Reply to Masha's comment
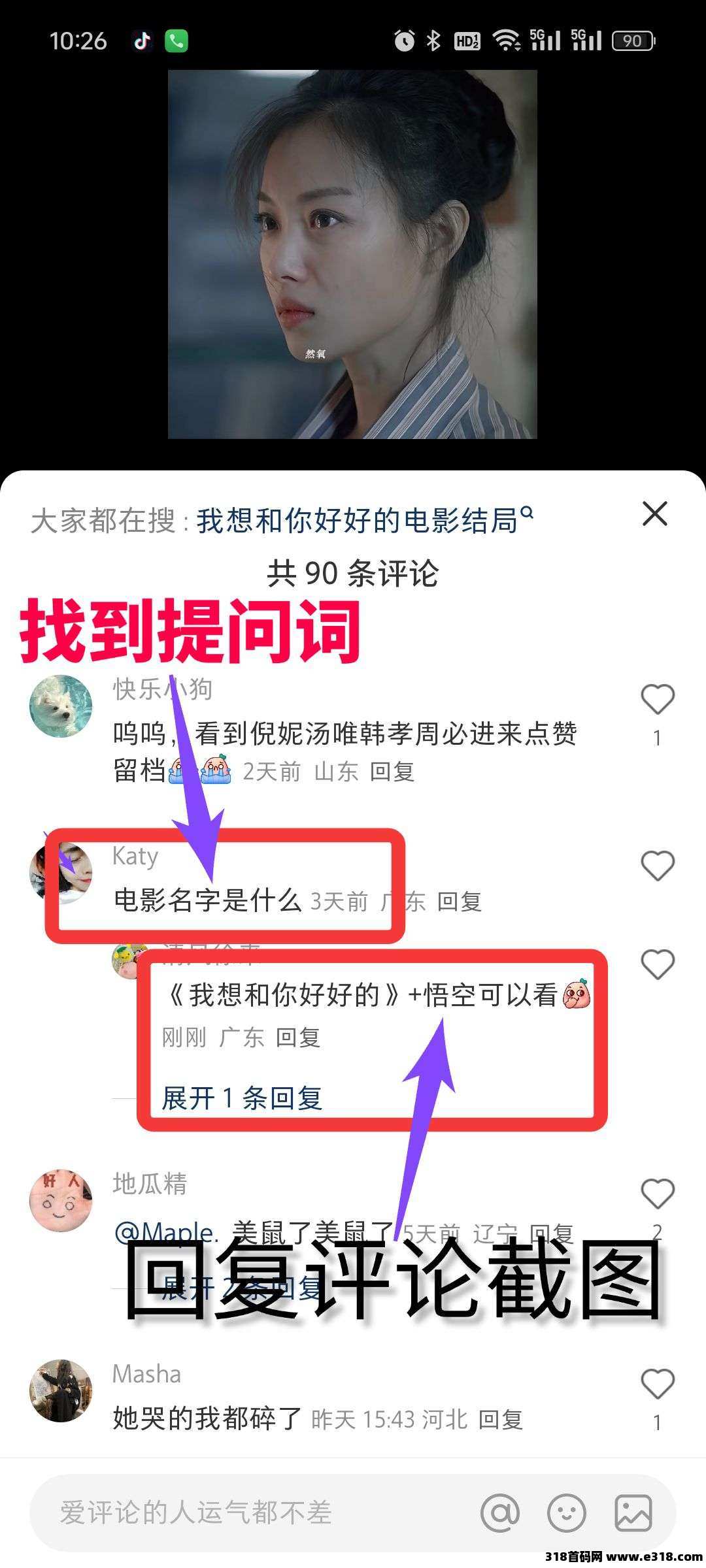 [501, 1420]
